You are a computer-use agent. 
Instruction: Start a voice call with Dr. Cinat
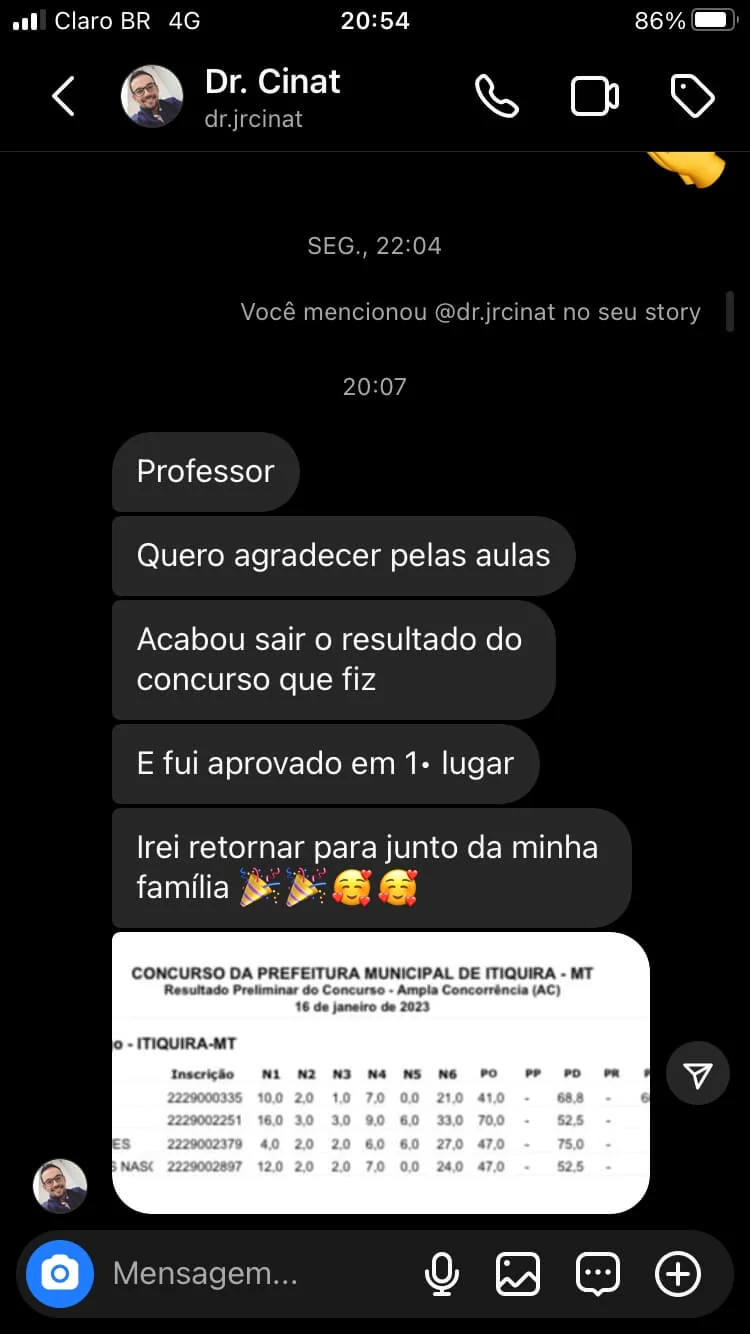pyautogui.click(x=496, y=97)
